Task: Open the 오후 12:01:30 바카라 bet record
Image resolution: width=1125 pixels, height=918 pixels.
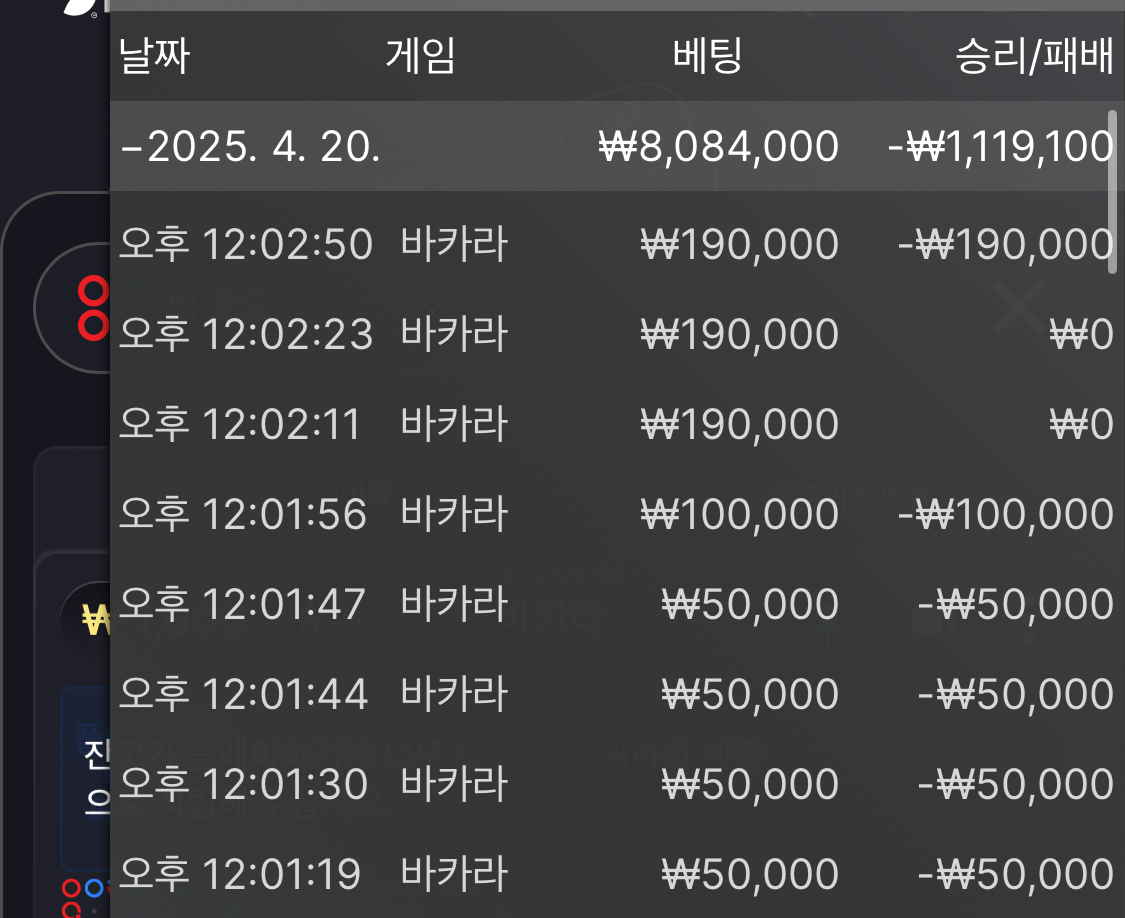Action: click(x=616, y=784)
